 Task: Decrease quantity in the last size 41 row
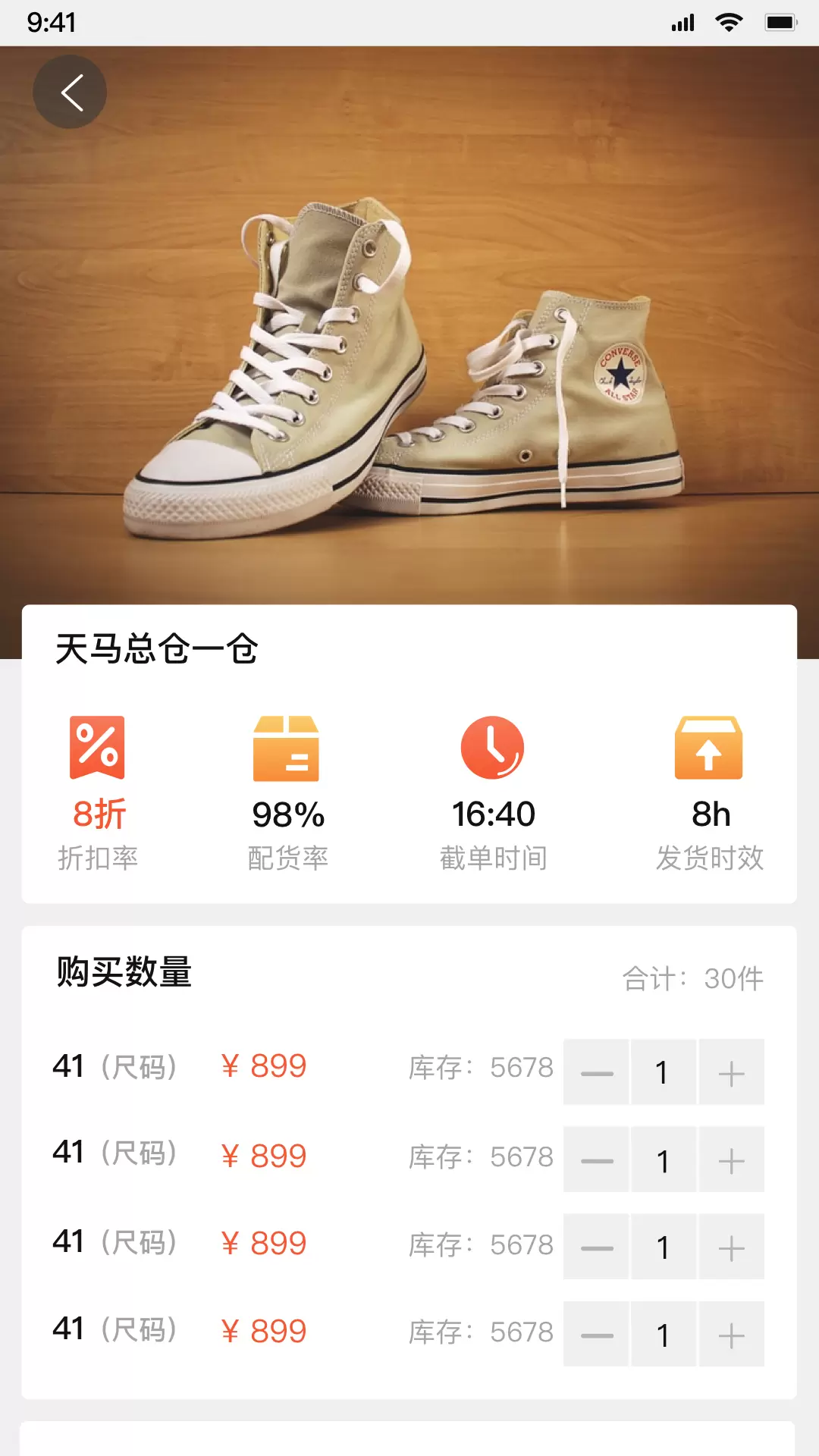click(596, 1334)
